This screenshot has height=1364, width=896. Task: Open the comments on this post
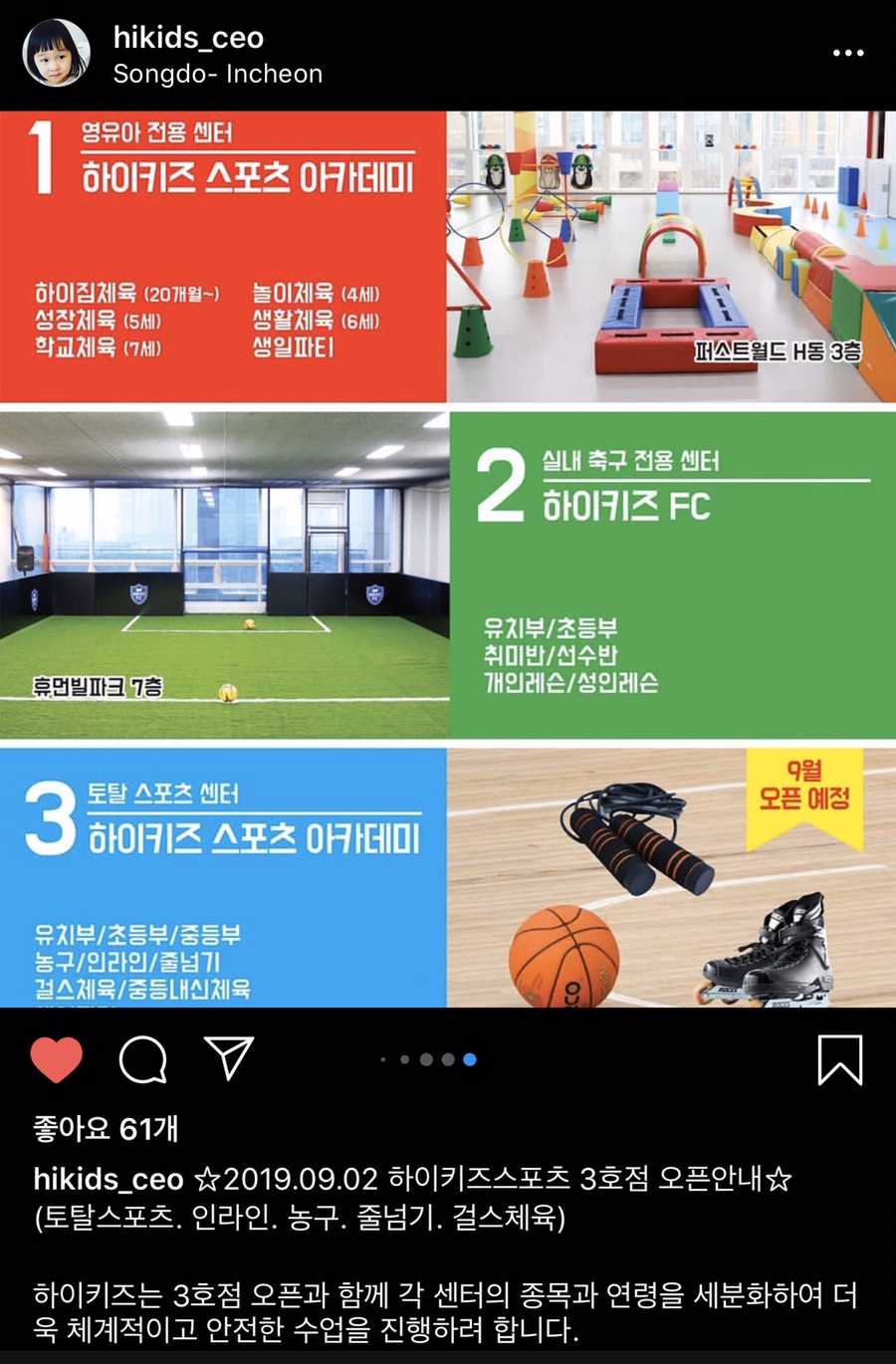[x=143, y=1059]
